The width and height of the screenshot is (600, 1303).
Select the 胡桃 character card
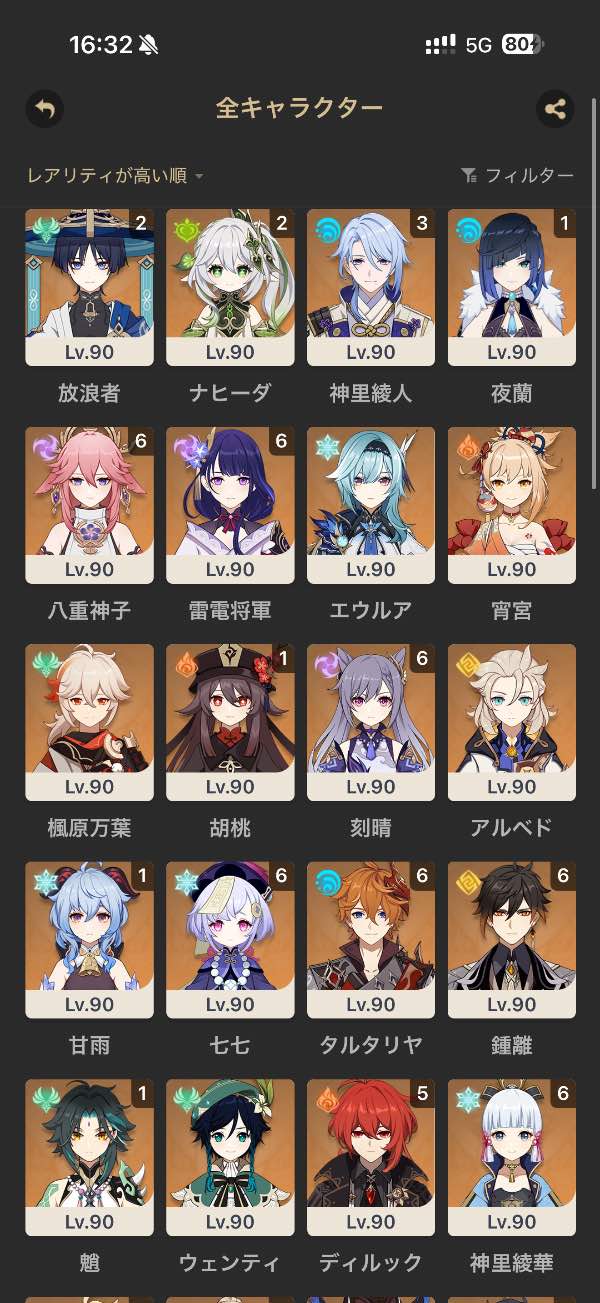[230, 723]
